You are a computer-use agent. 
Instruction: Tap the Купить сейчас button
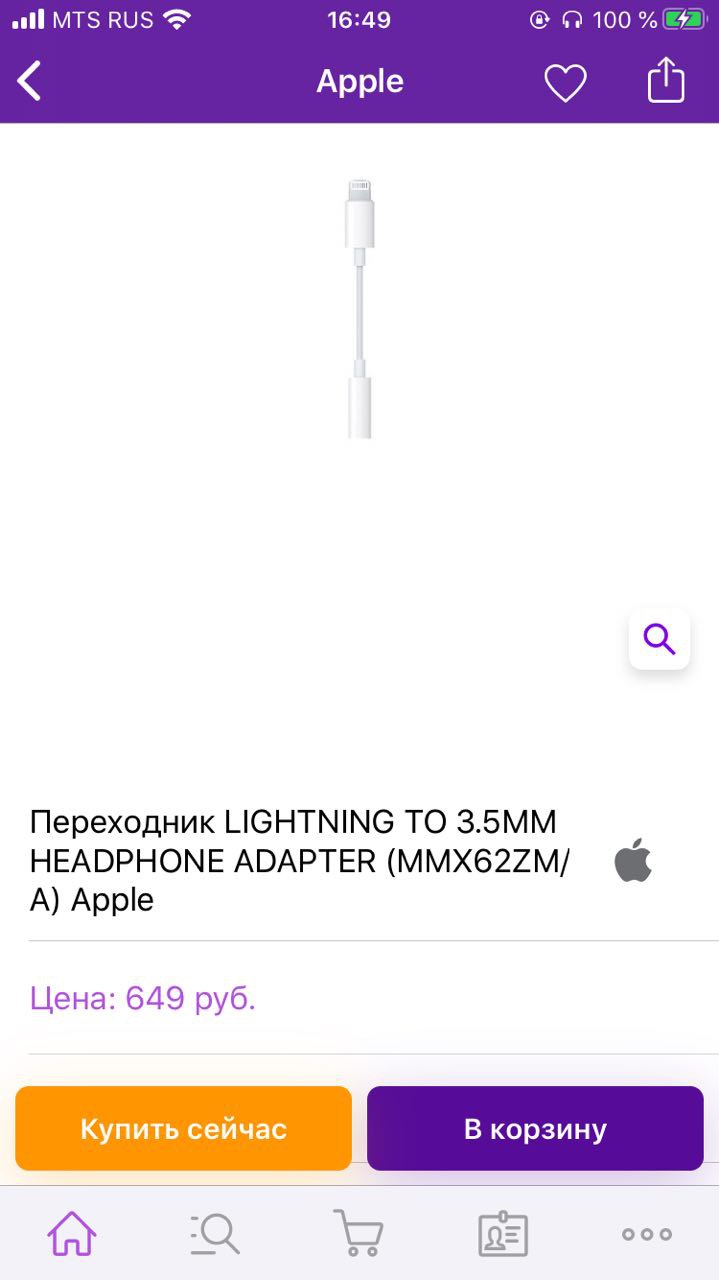pyautogui.click(x=184, y=1129)
